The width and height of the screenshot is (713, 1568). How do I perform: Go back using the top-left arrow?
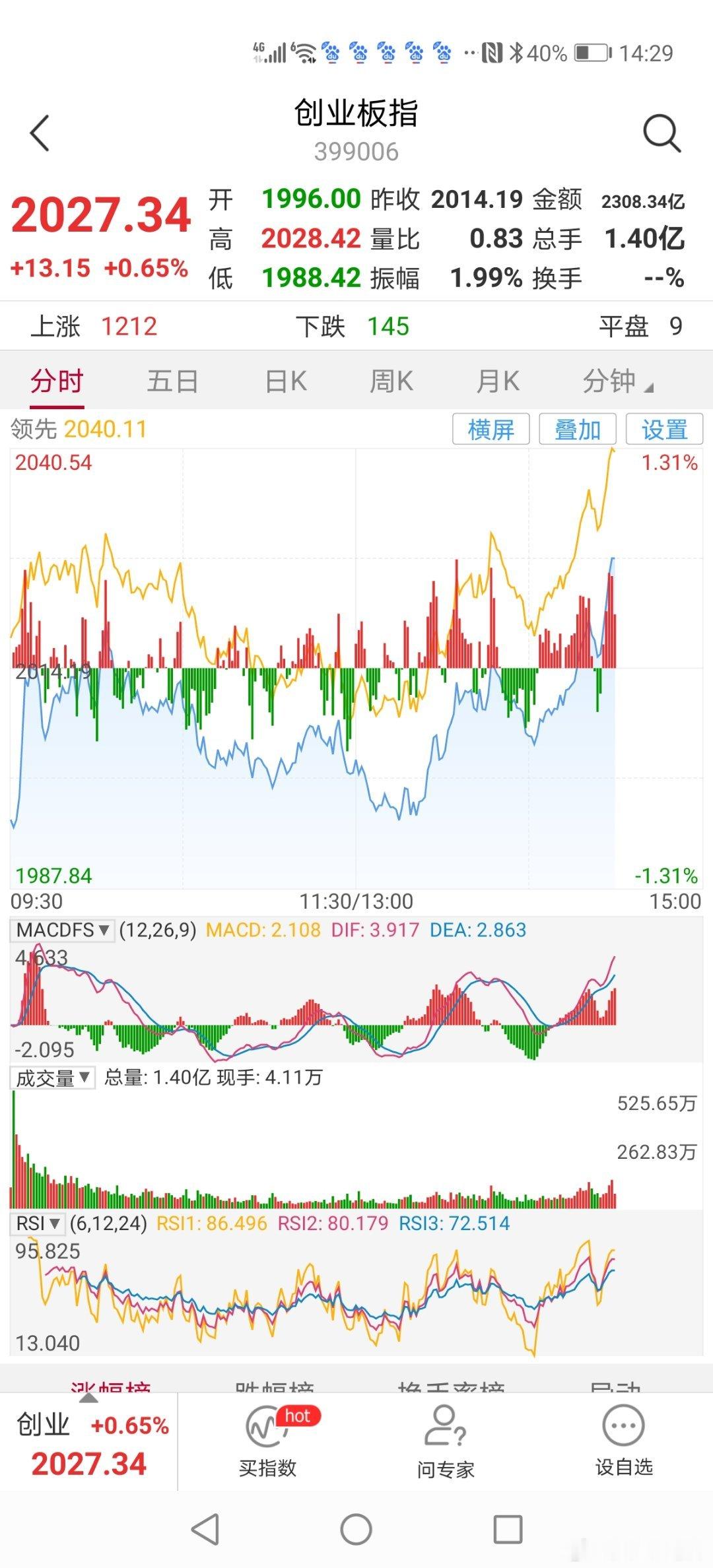click(x=40, y=133)
